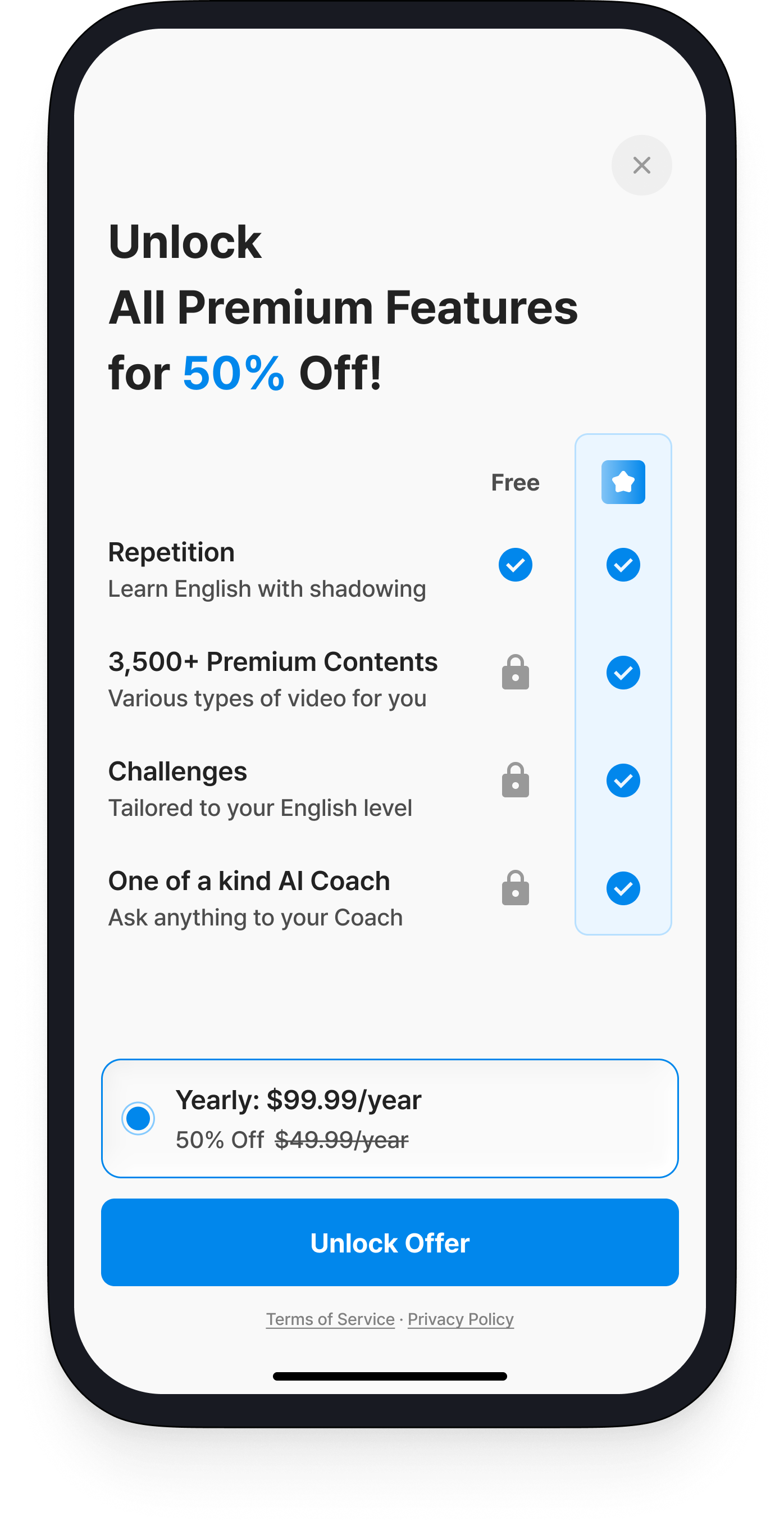Click the premium checkmark for Challenges

point(623,780)
